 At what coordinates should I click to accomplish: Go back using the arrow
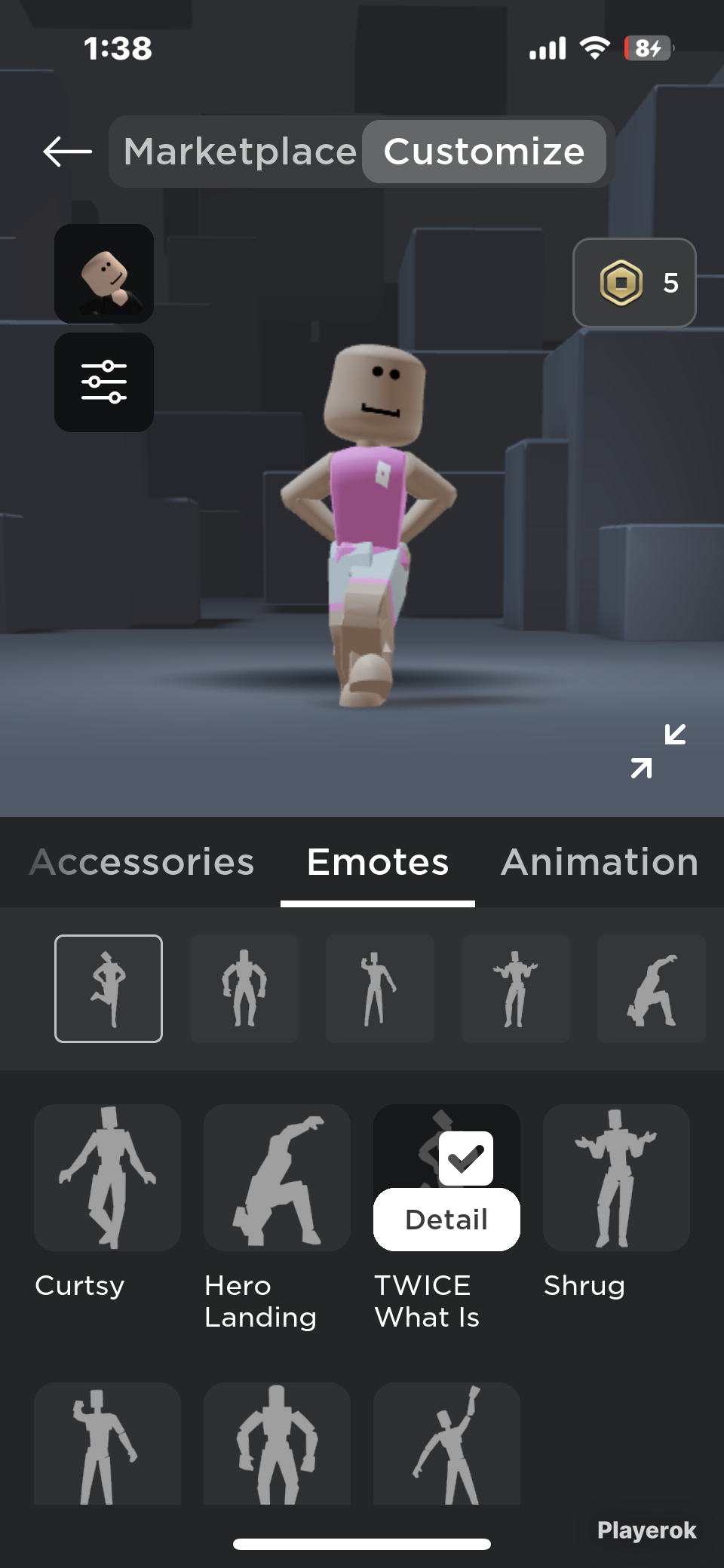(x=68, y=152)
